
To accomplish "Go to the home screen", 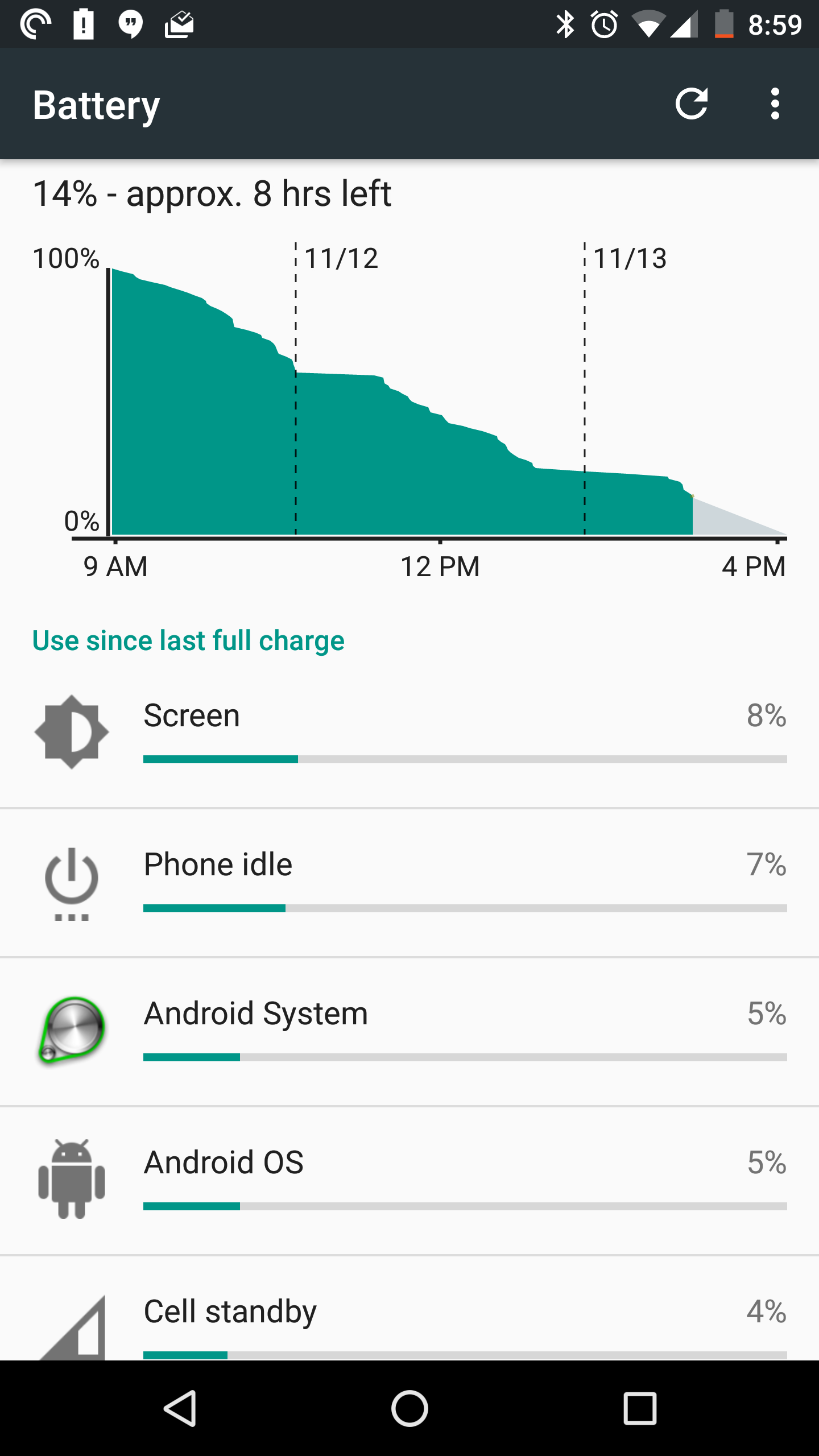I will pyautogui.click(x=409, y=1408).
